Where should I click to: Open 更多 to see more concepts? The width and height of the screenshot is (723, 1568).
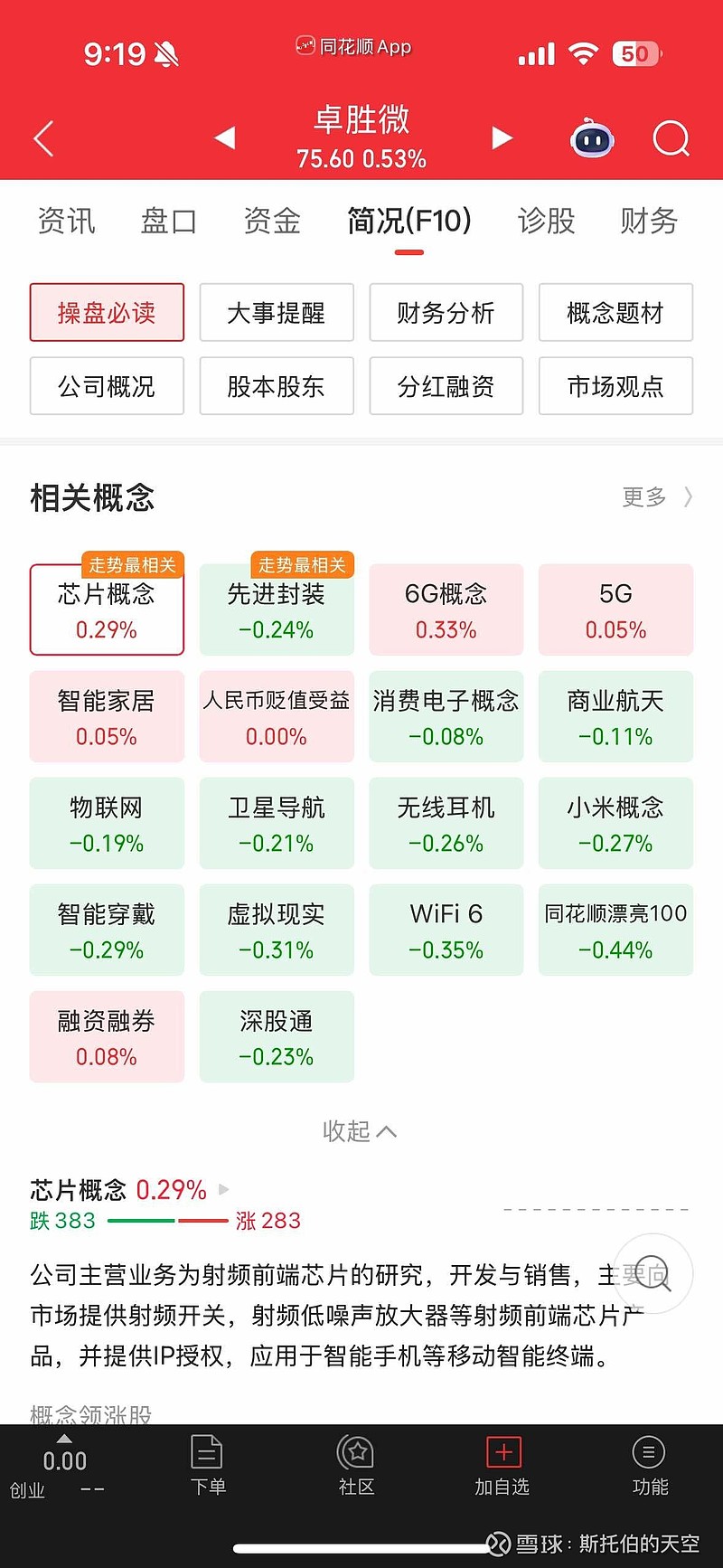(643, 497)
